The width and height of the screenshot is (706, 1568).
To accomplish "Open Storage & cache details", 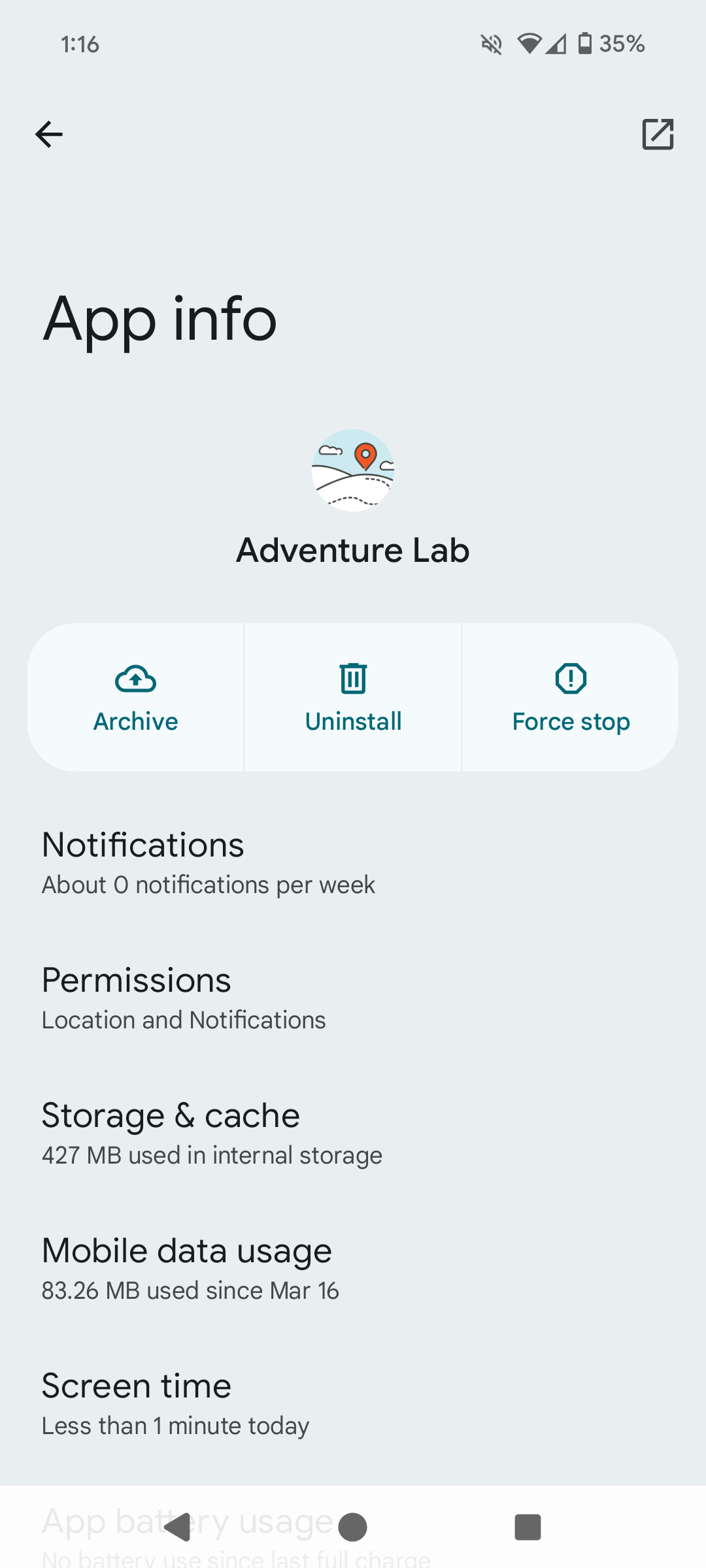I will (353, 1132).
